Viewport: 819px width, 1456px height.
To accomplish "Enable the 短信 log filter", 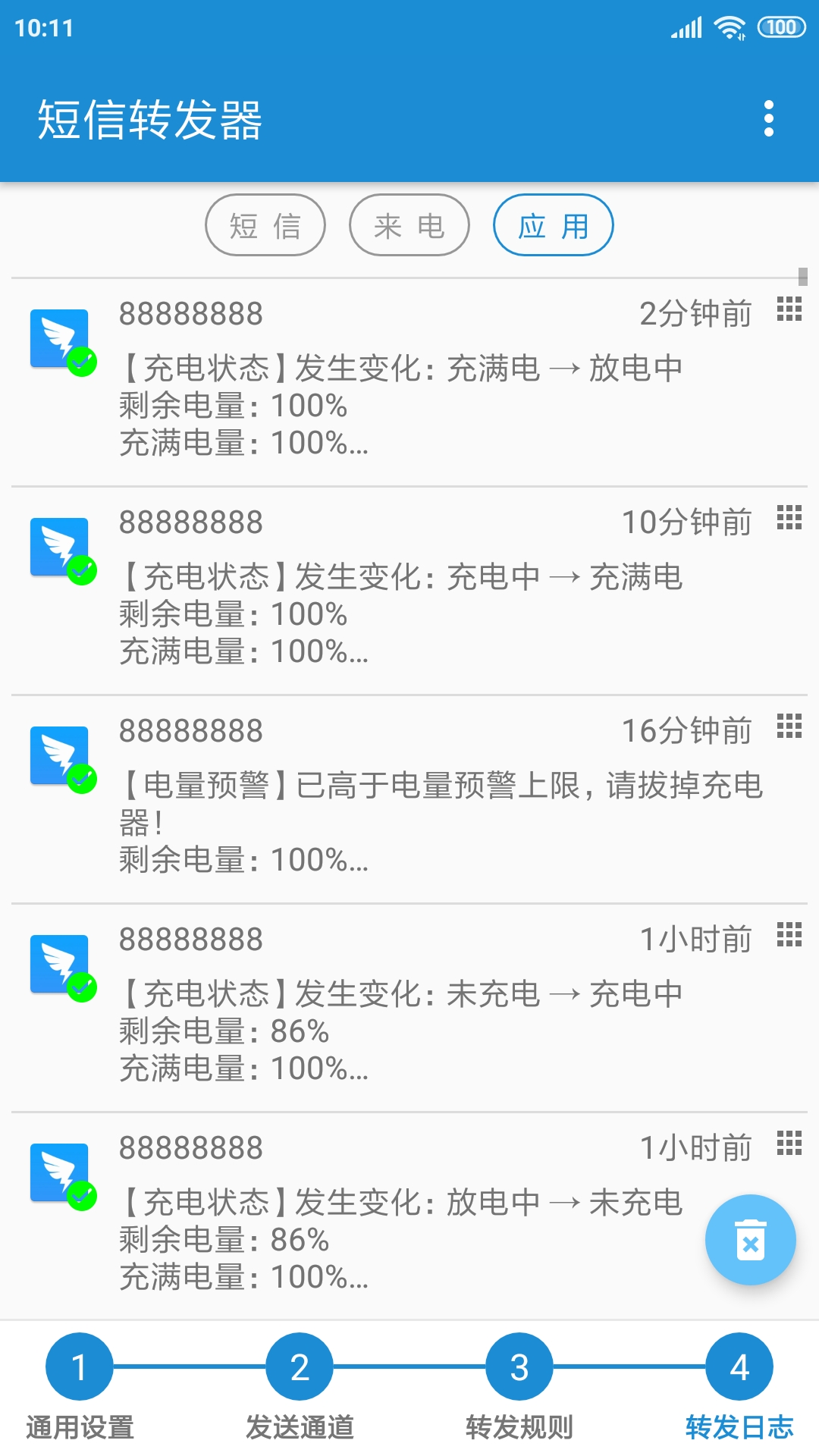I will click(x=265, y=224).
